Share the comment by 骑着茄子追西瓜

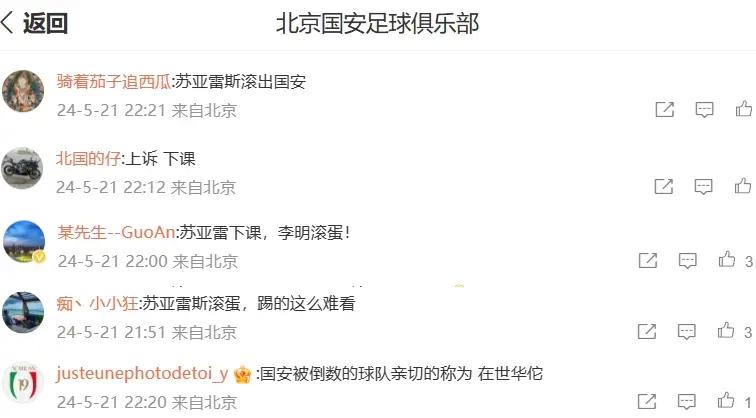[664, 110]
